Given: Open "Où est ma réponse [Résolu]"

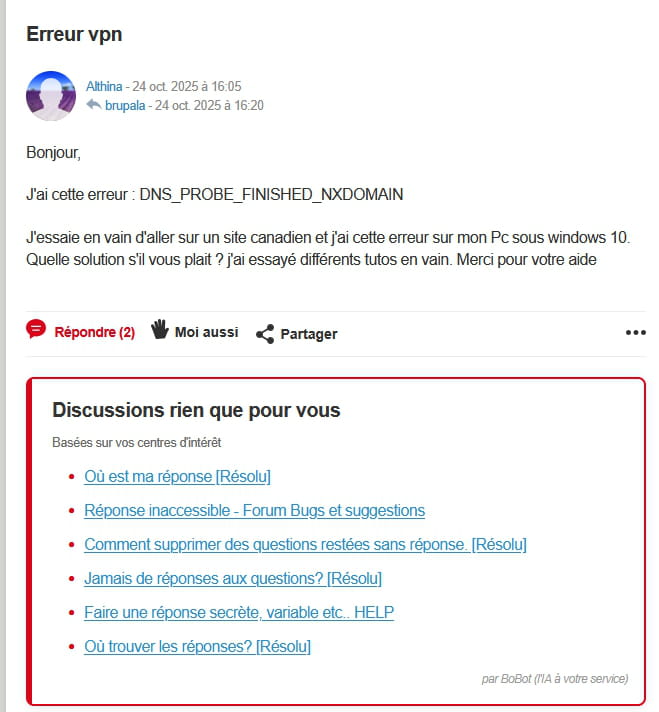Looking at the screenshot, I should (177, 476).
